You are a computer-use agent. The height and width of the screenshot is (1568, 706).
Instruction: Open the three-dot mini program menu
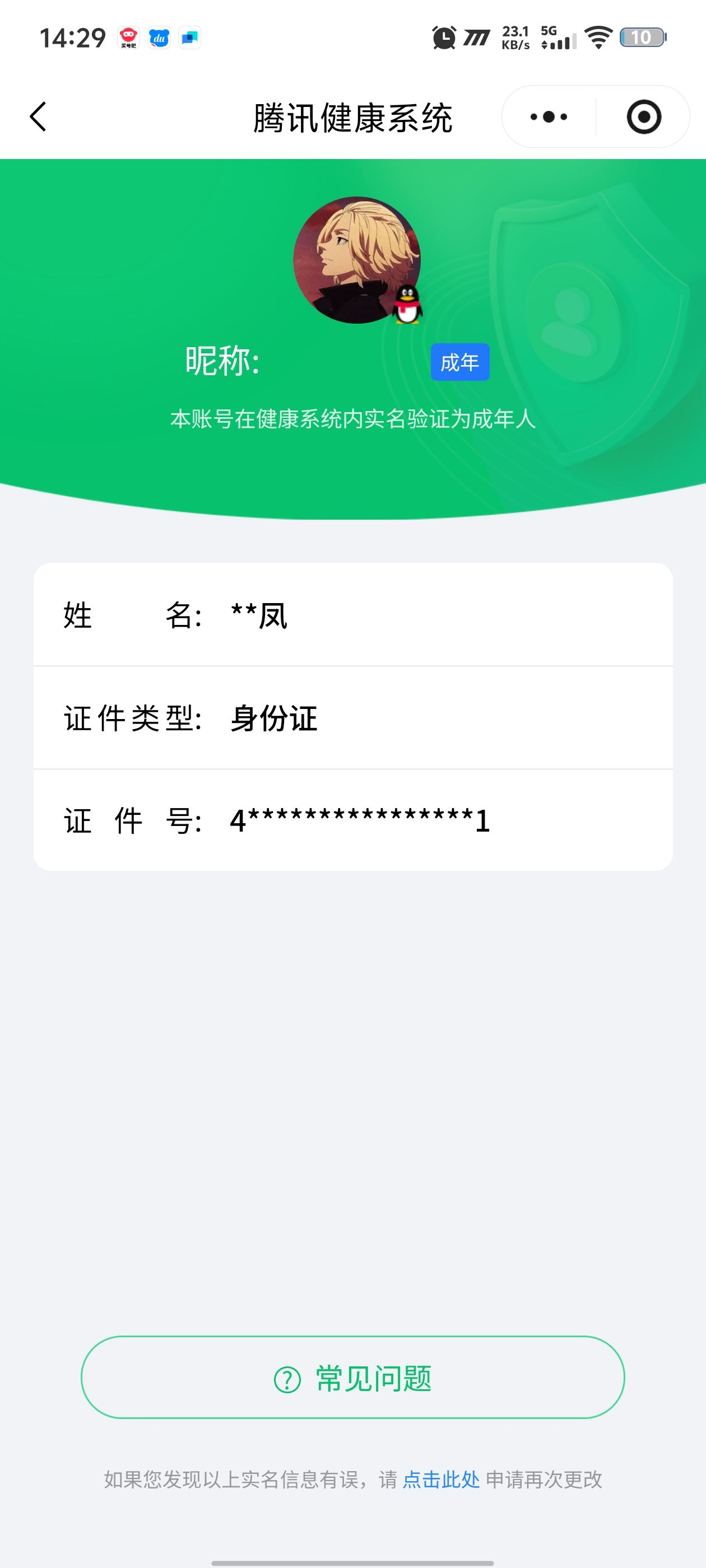point(548,116)
